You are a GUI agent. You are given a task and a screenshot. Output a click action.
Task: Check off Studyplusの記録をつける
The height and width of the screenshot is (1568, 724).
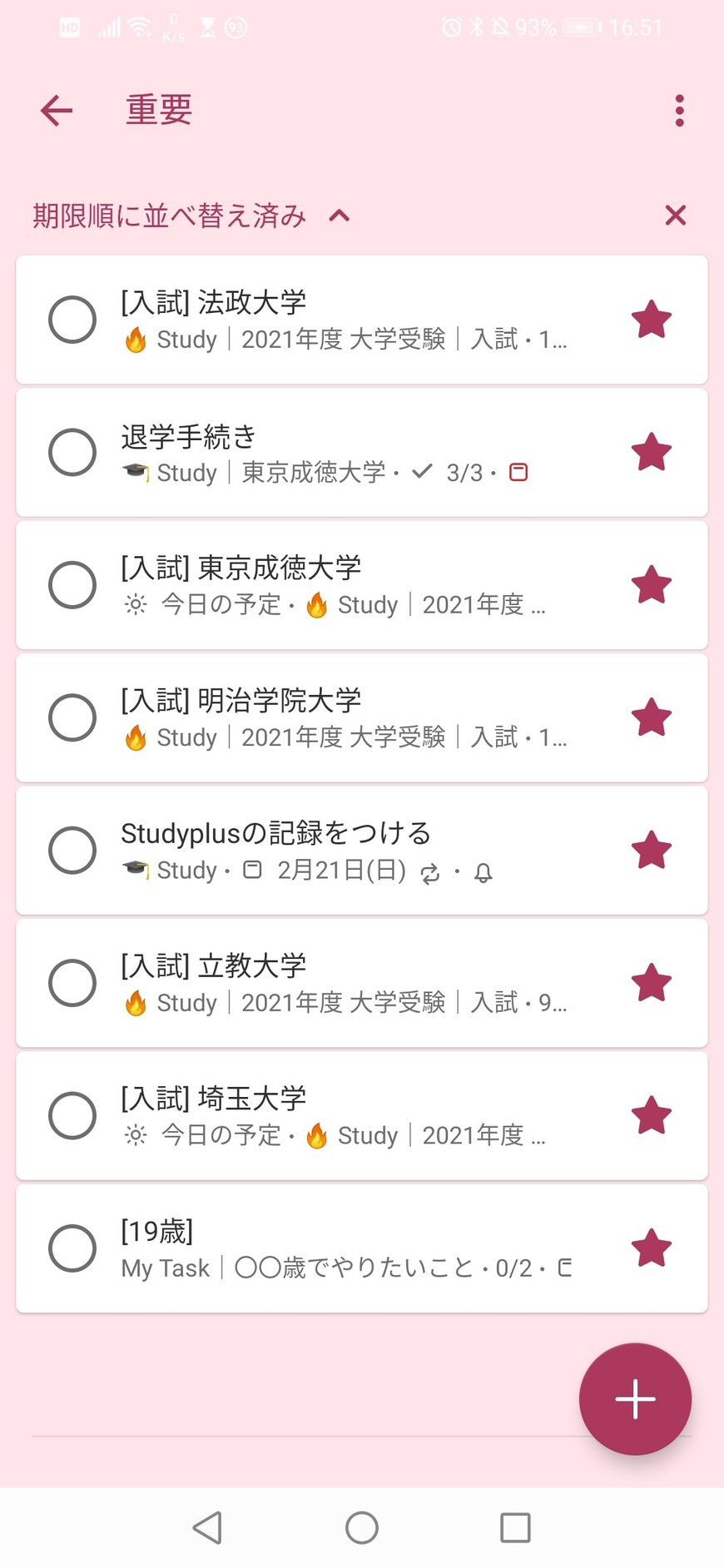point(72,850)
